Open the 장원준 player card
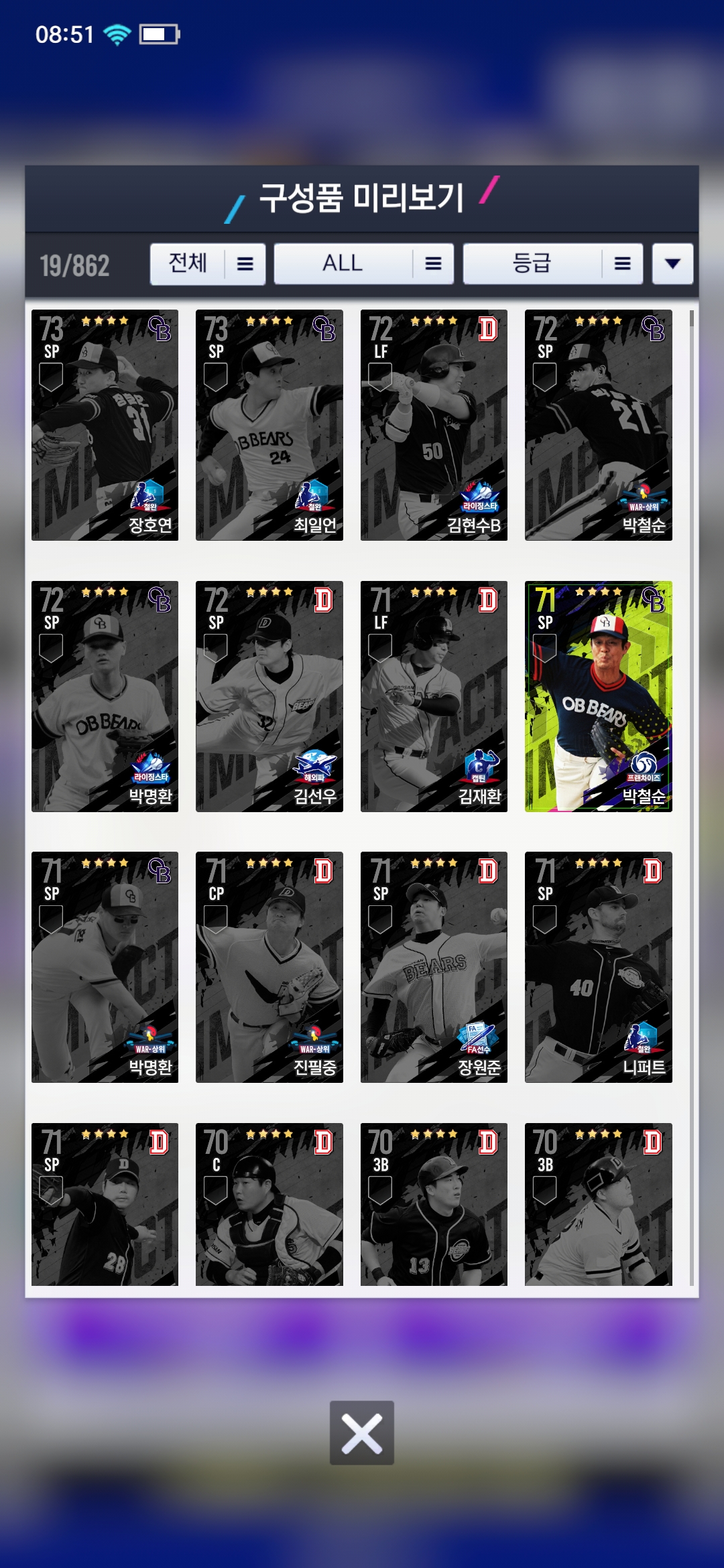Screen dimensions: 724x1568 click(x=434, y=967)
